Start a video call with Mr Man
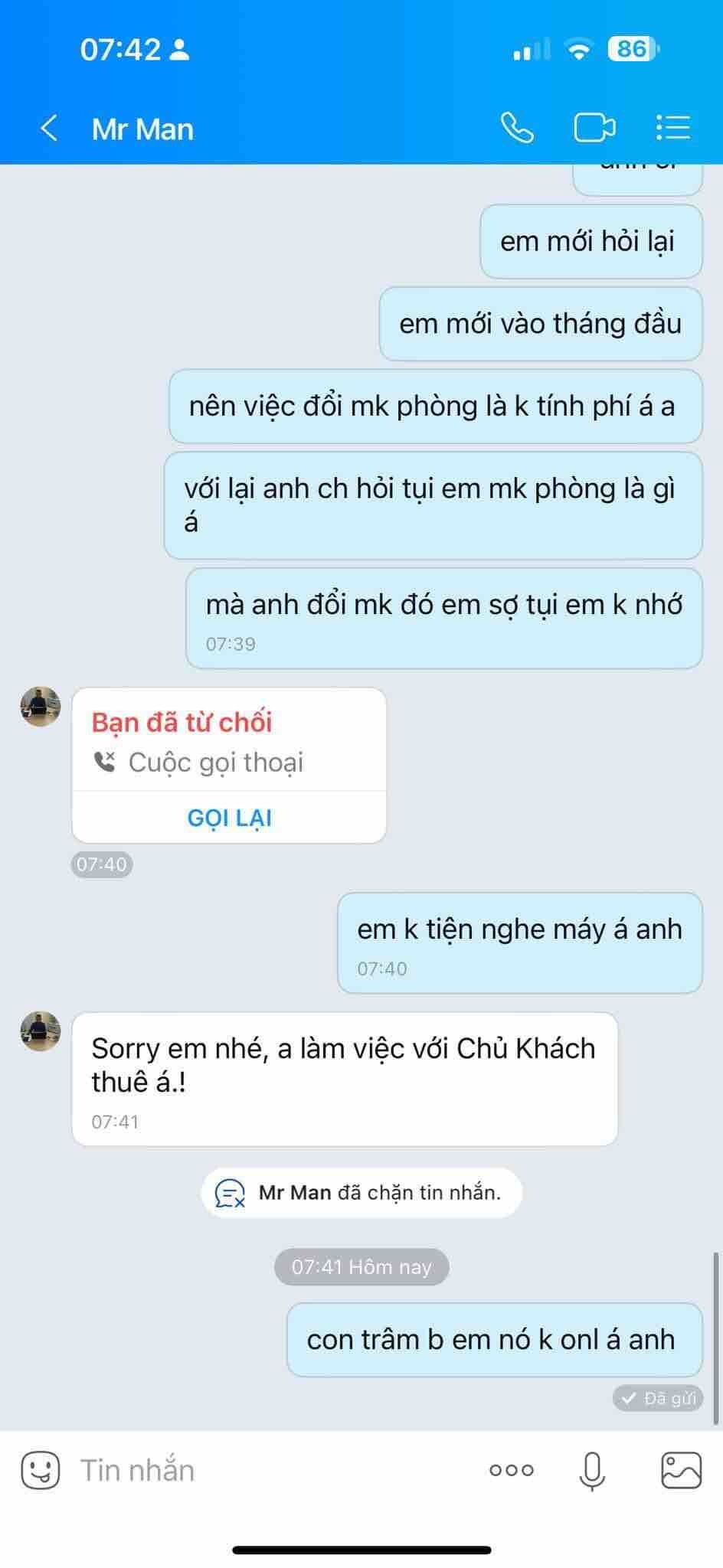This screenshot has width=723, height=1568. [x=594, y=128]
